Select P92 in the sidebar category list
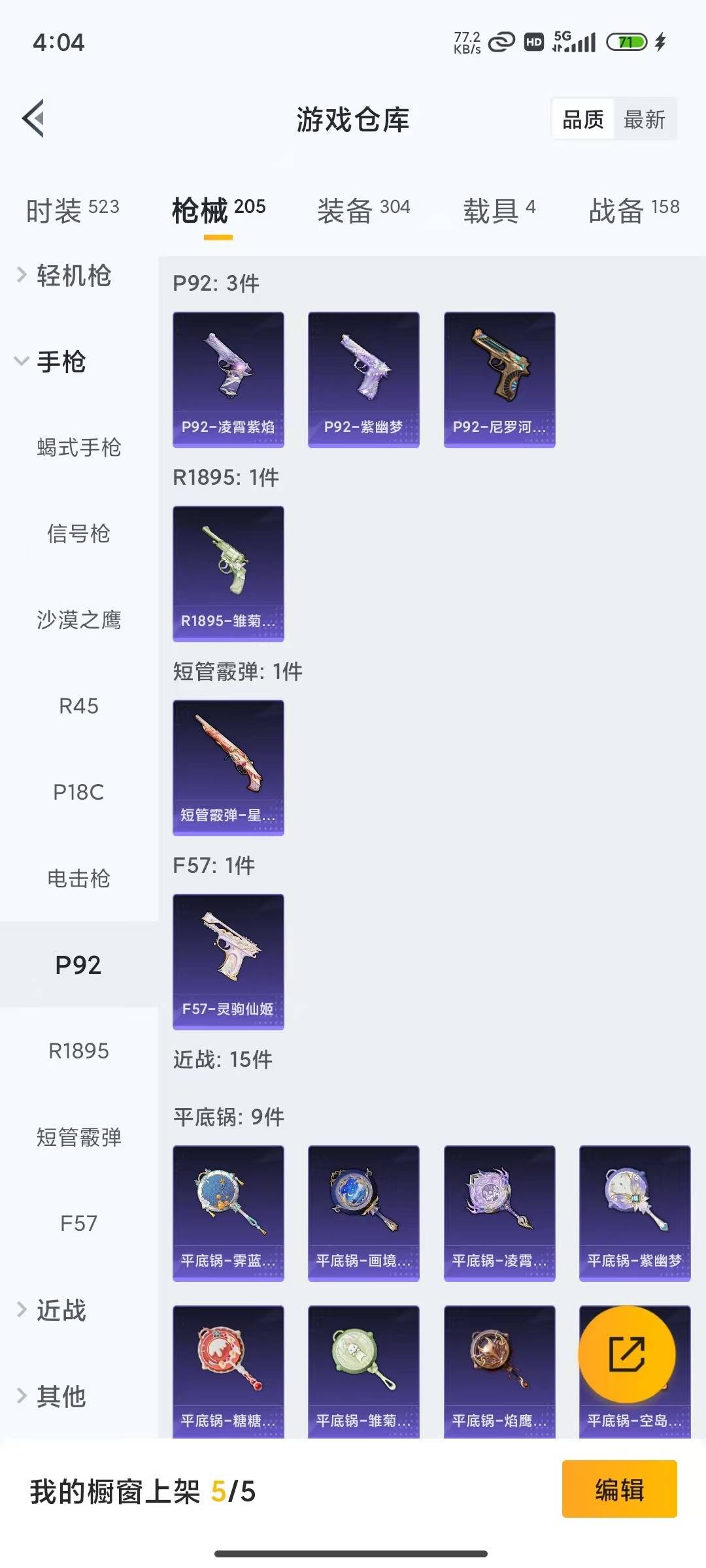 click(x=78, y=964)
